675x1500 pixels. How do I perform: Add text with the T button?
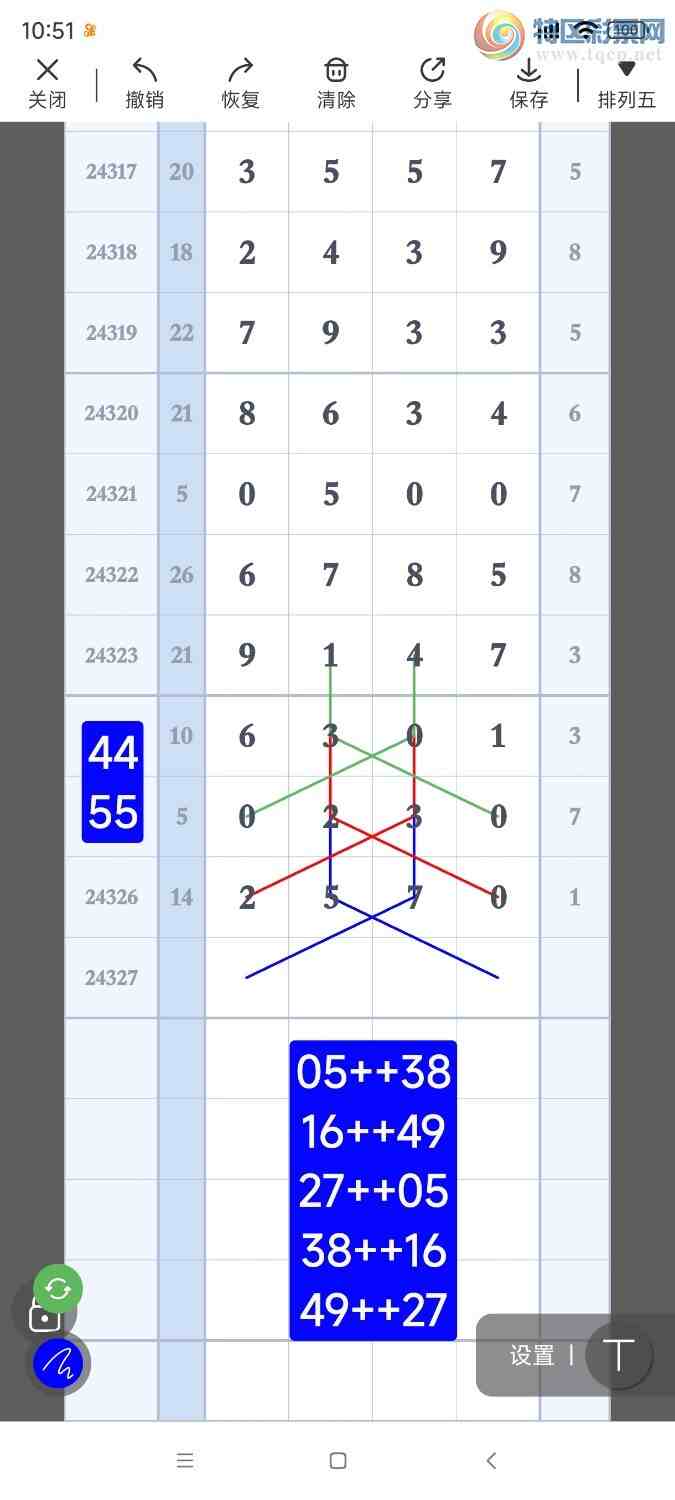(619, 1355)
